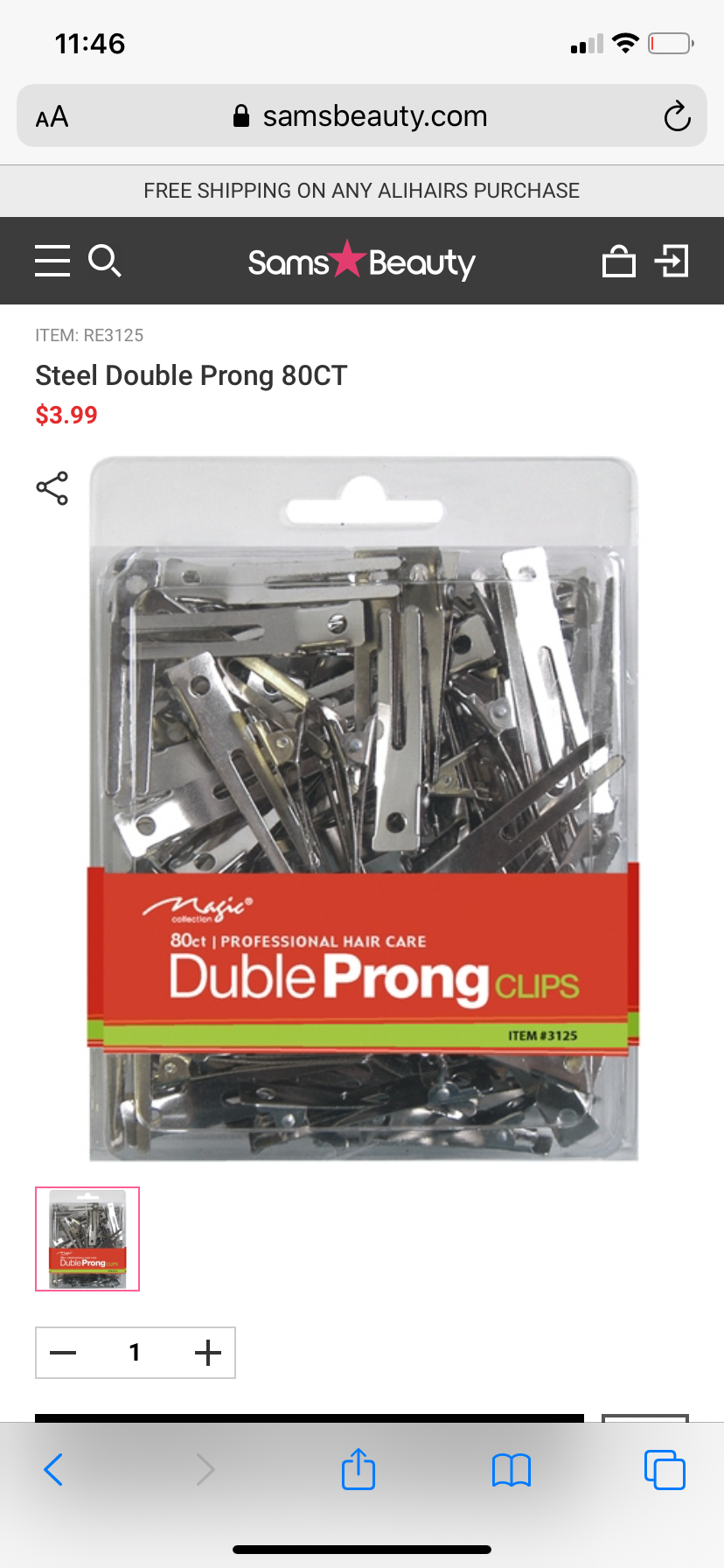724x1568 pixels.
Task: Increase the quantity with the plus button
Action: pyautogui.click(x=207, y=1352)
